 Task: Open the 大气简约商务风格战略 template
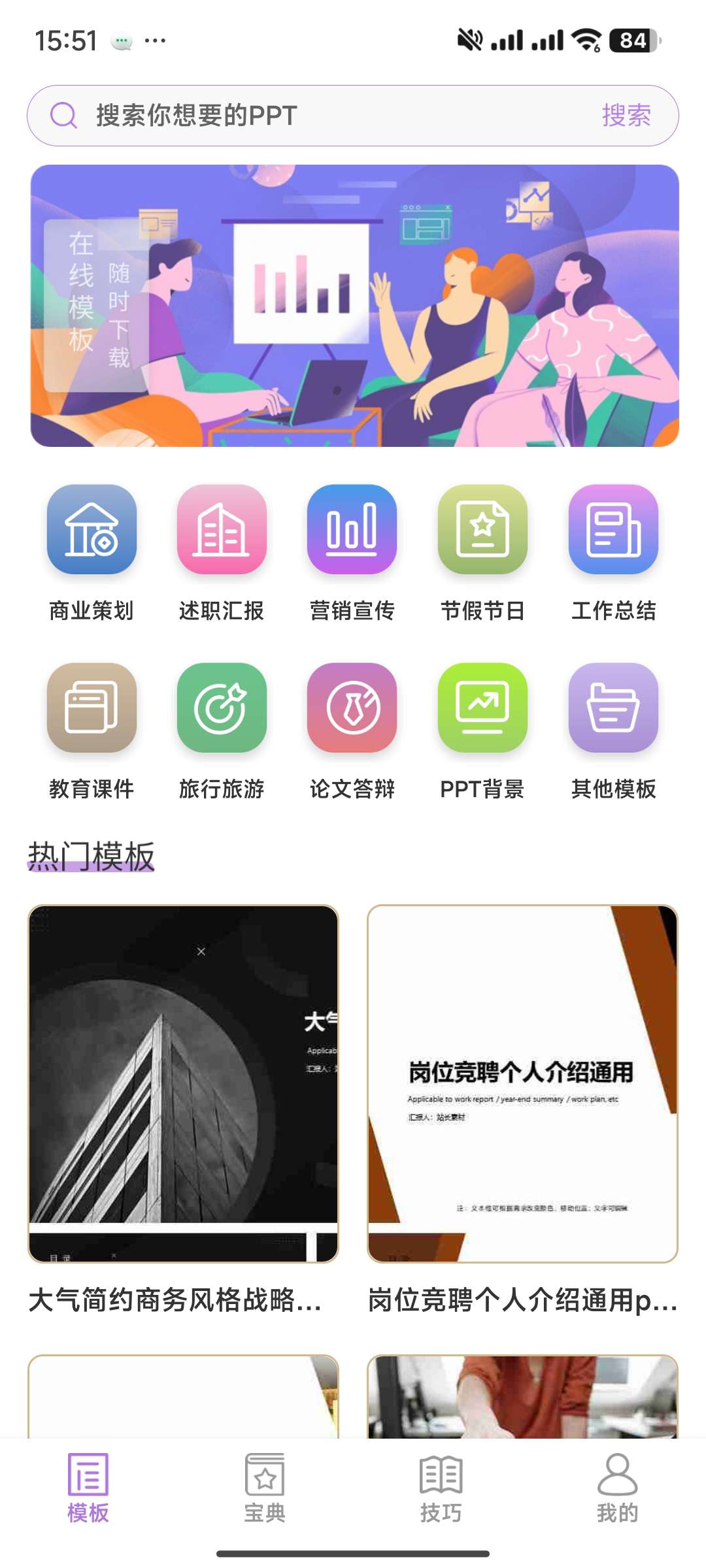pos(183,1085)
